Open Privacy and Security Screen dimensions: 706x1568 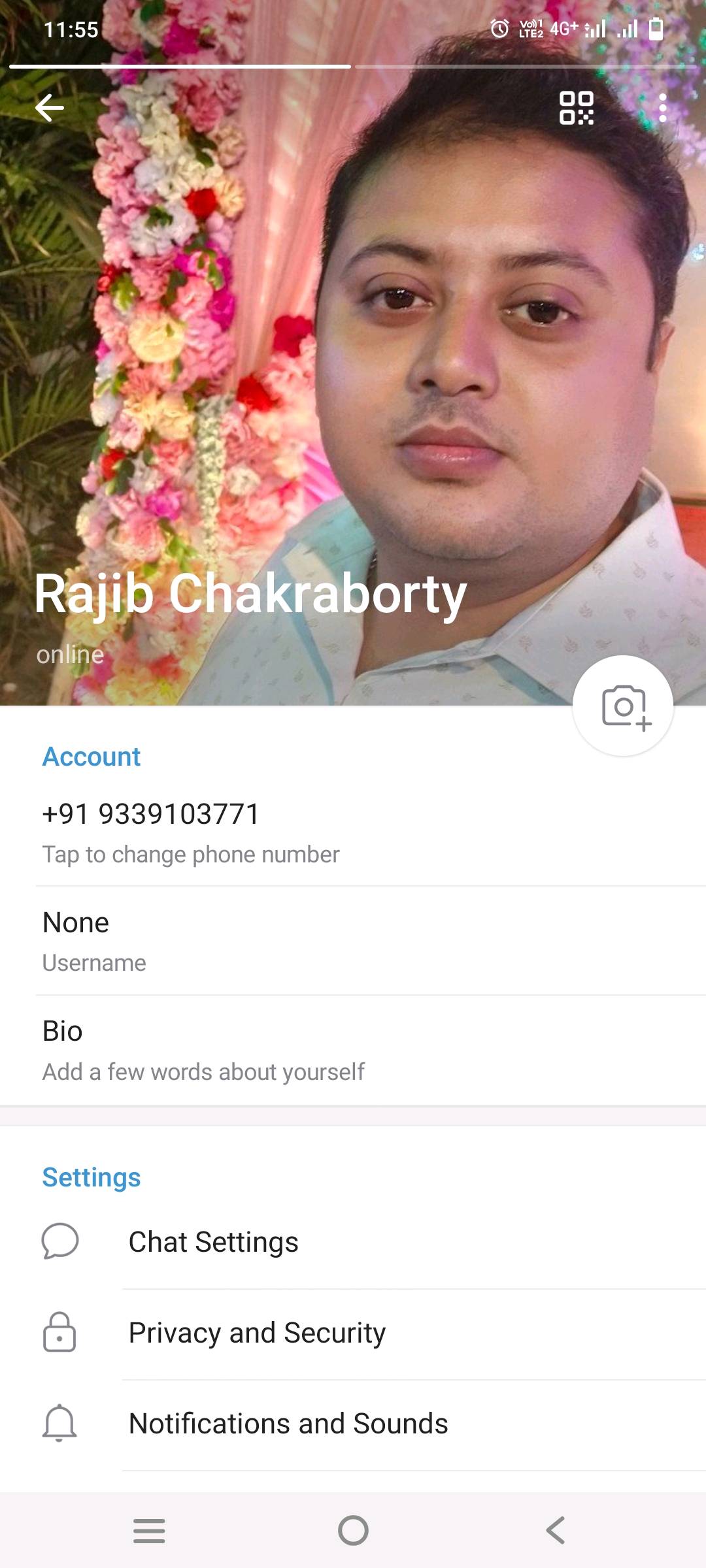[x=353, y=1333]
